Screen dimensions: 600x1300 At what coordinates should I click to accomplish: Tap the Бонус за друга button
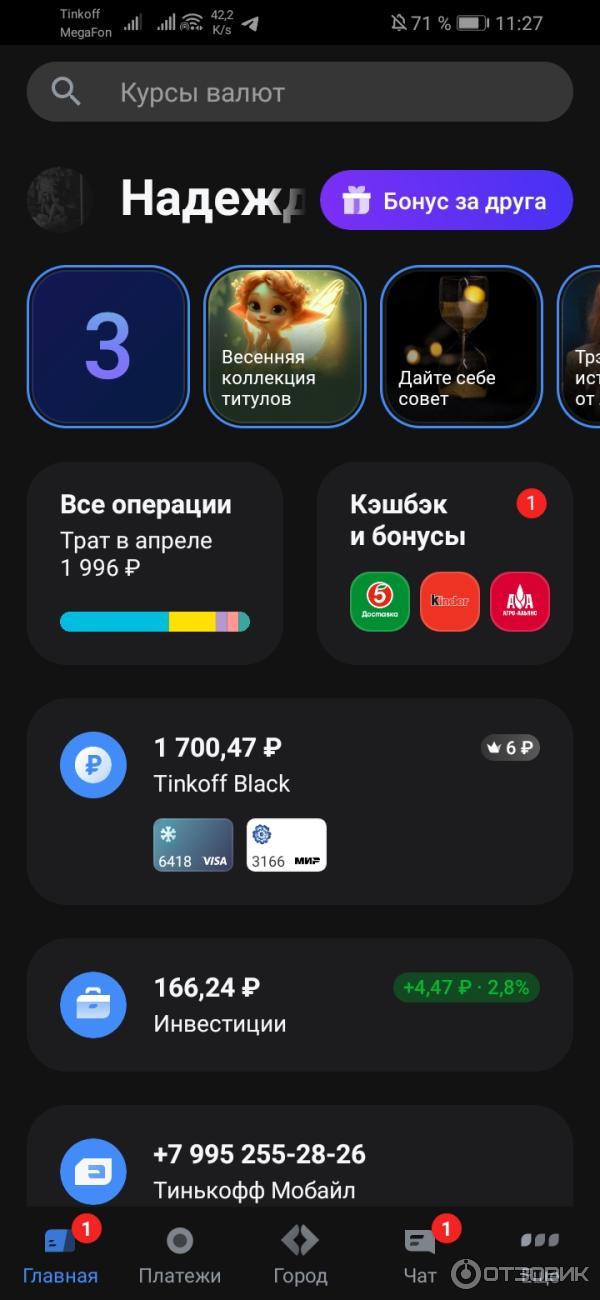tap(446, 201)
